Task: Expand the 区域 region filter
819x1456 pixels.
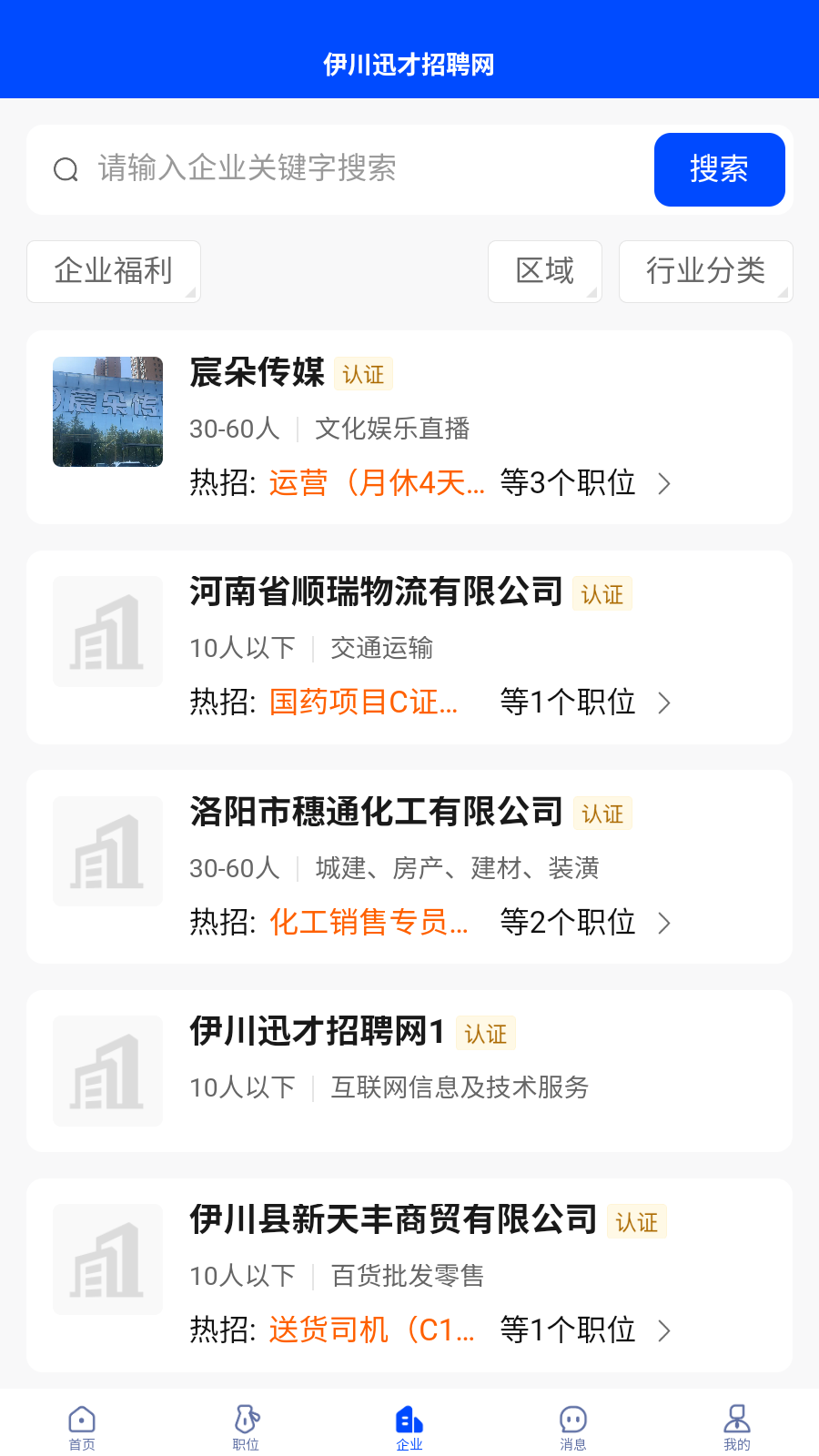Action: pyautogui.click(x=545, y=271)
